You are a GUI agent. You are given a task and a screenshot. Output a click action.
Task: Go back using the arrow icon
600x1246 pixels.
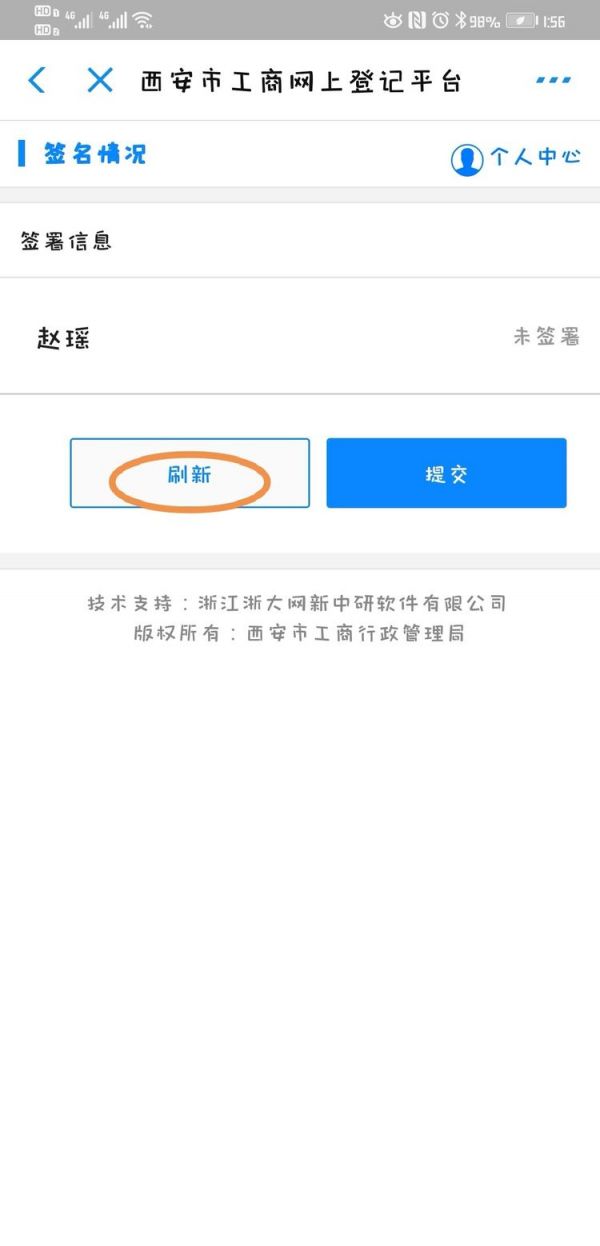point(37,81)
